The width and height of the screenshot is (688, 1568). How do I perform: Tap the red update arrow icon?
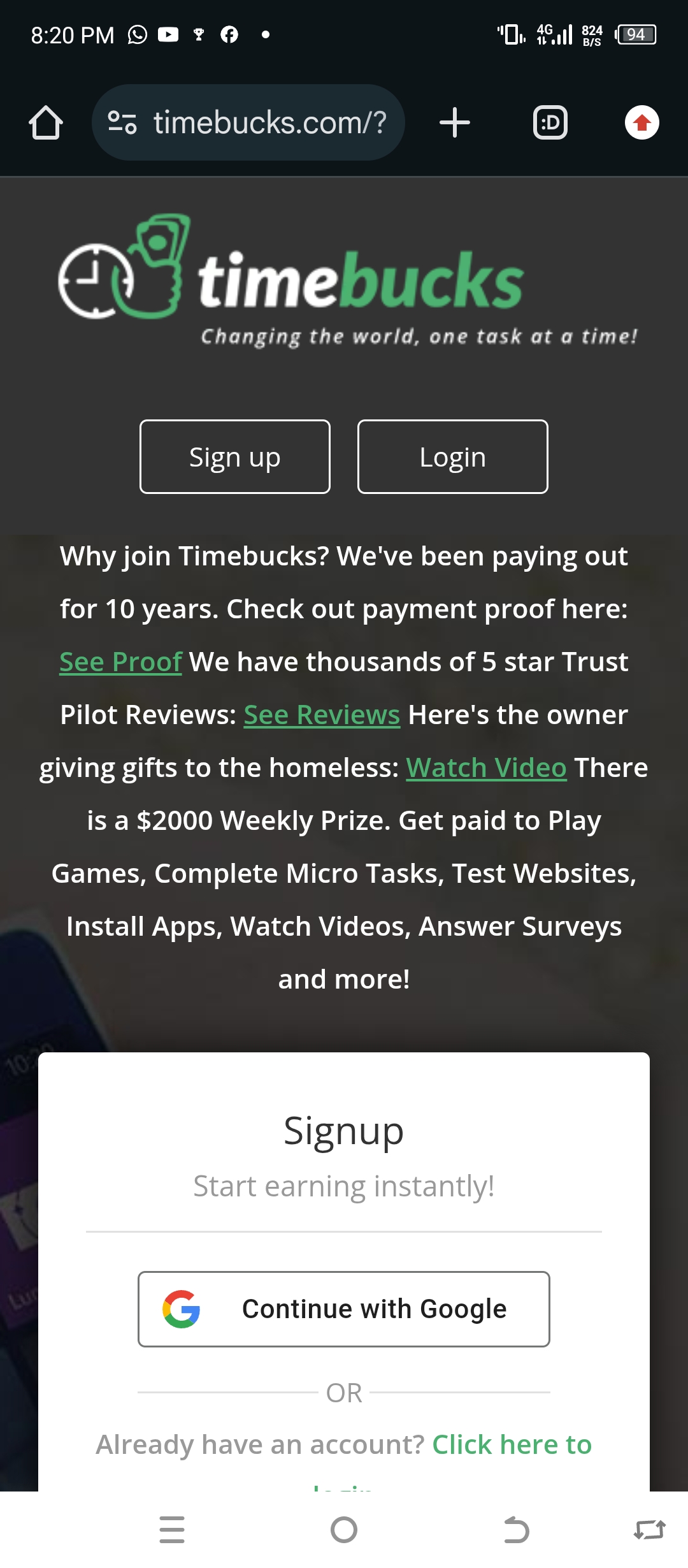click(641, 122)
